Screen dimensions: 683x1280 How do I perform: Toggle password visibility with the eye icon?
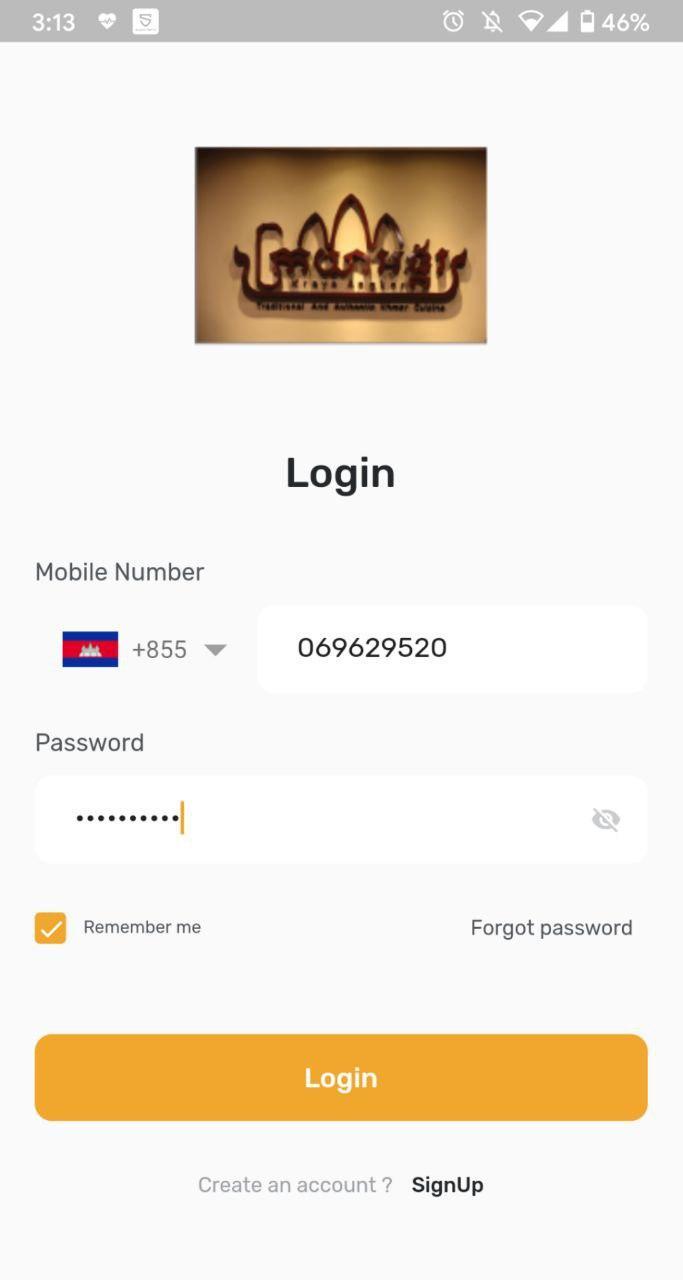[x=605, y=820]
